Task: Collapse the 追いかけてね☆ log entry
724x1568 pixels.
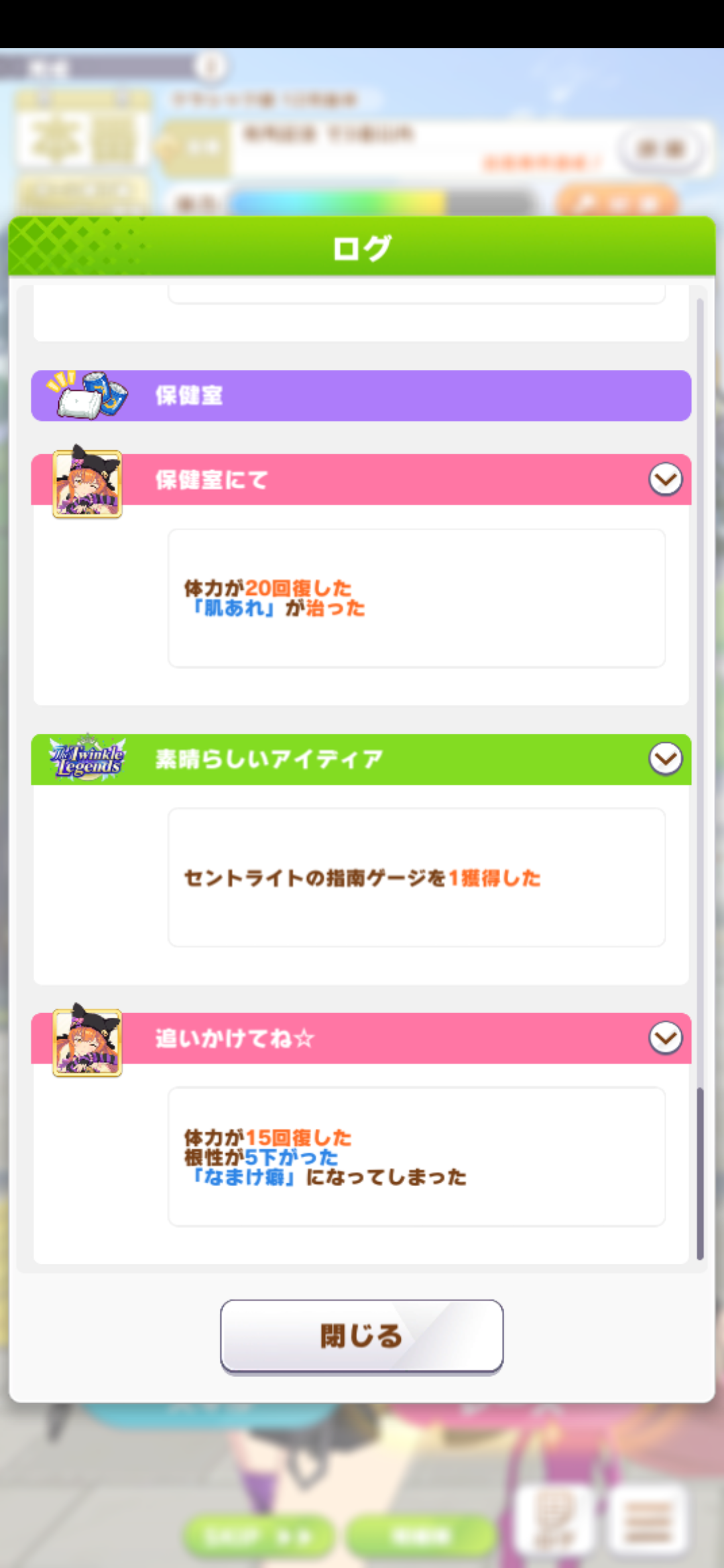Action: coord(666,1038)
